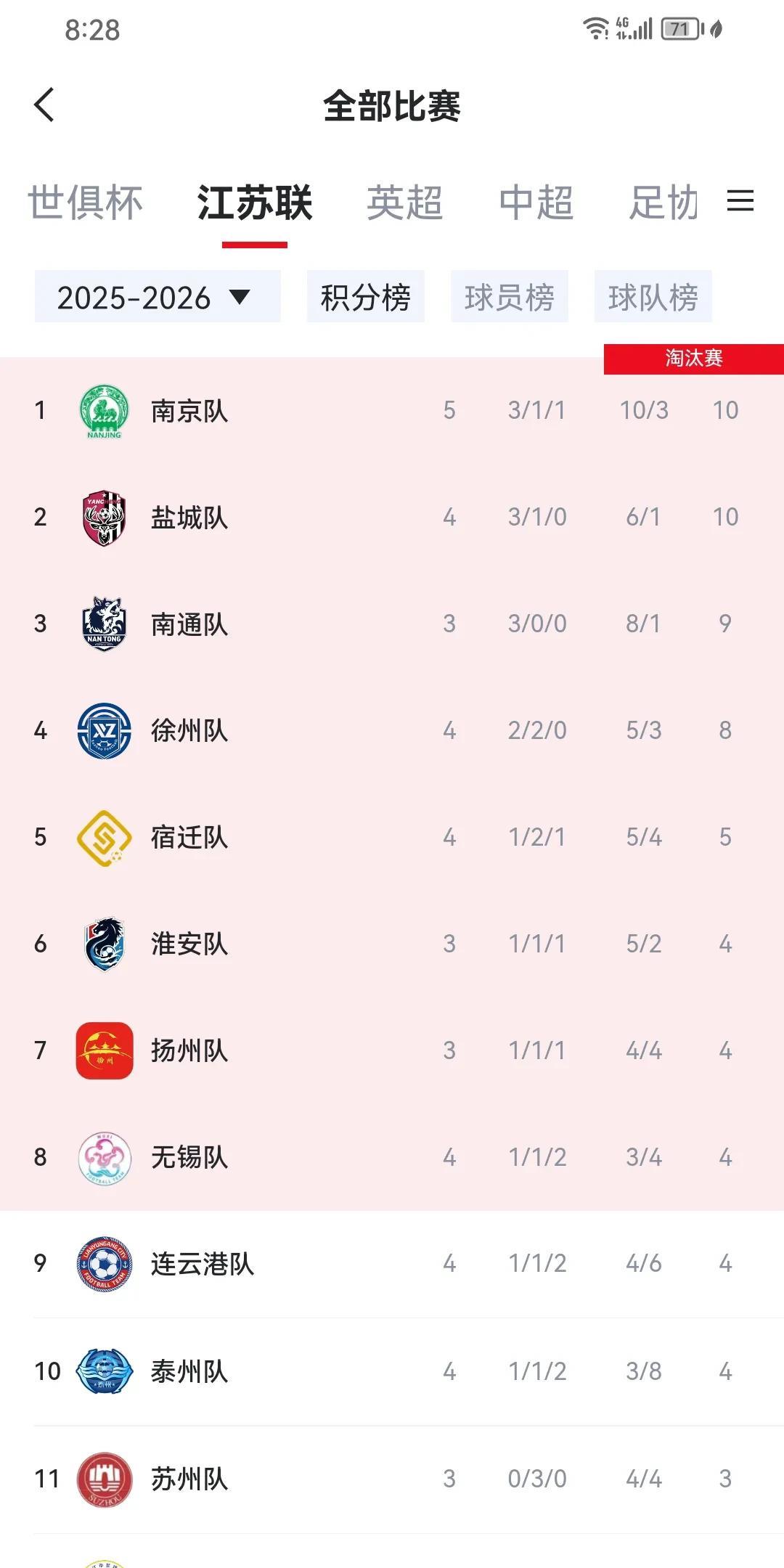784x1568 pixels.
Task: Switch to the 英超 tab
Action: [404, 202]
